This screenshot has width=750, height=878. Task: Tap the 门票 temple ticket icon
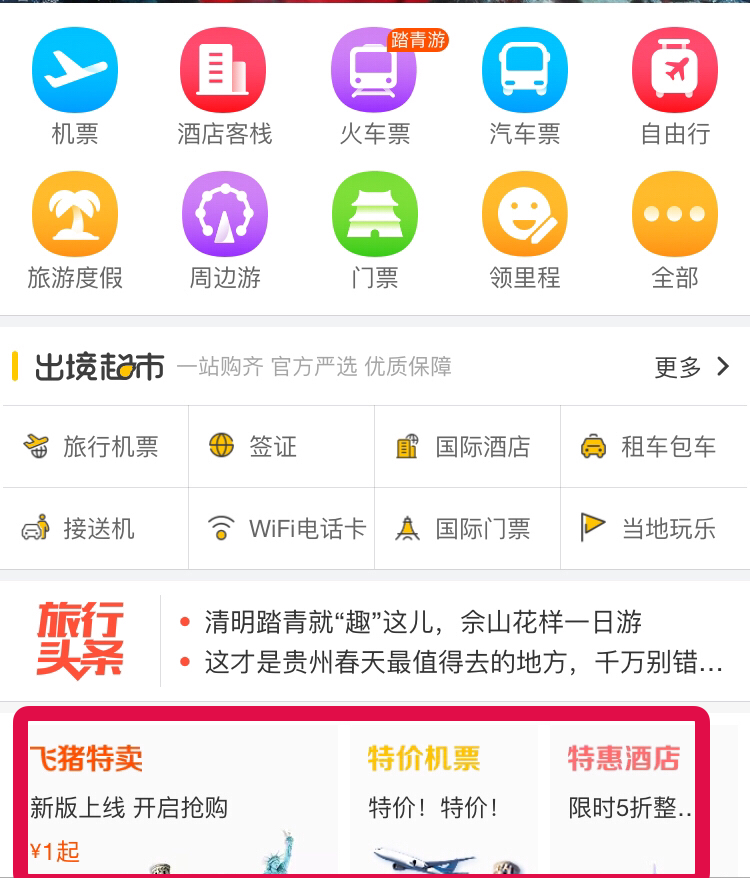coord(375,213)
